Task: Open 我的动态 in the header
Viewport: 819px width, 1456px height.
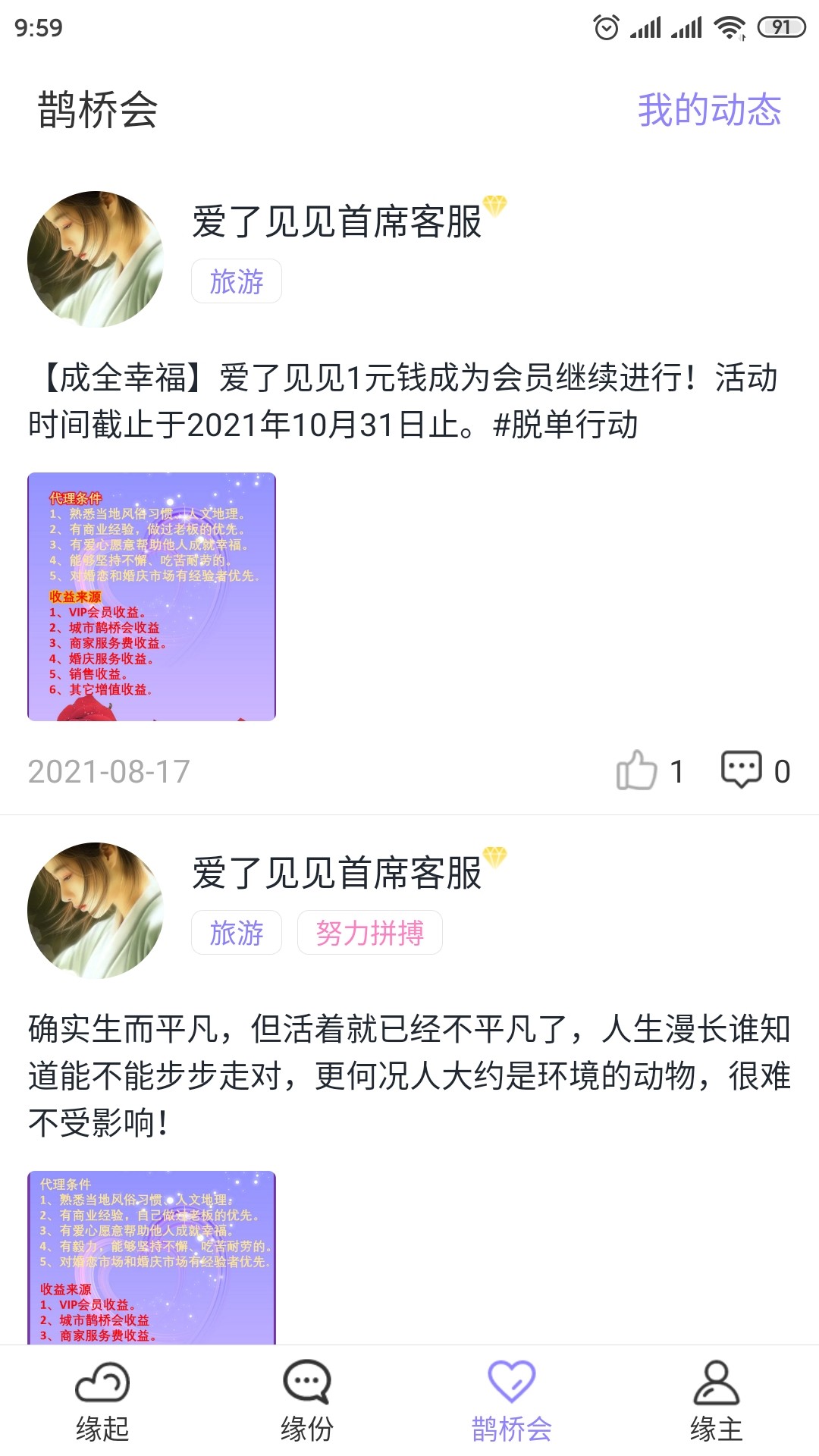Action: point(709,110)
